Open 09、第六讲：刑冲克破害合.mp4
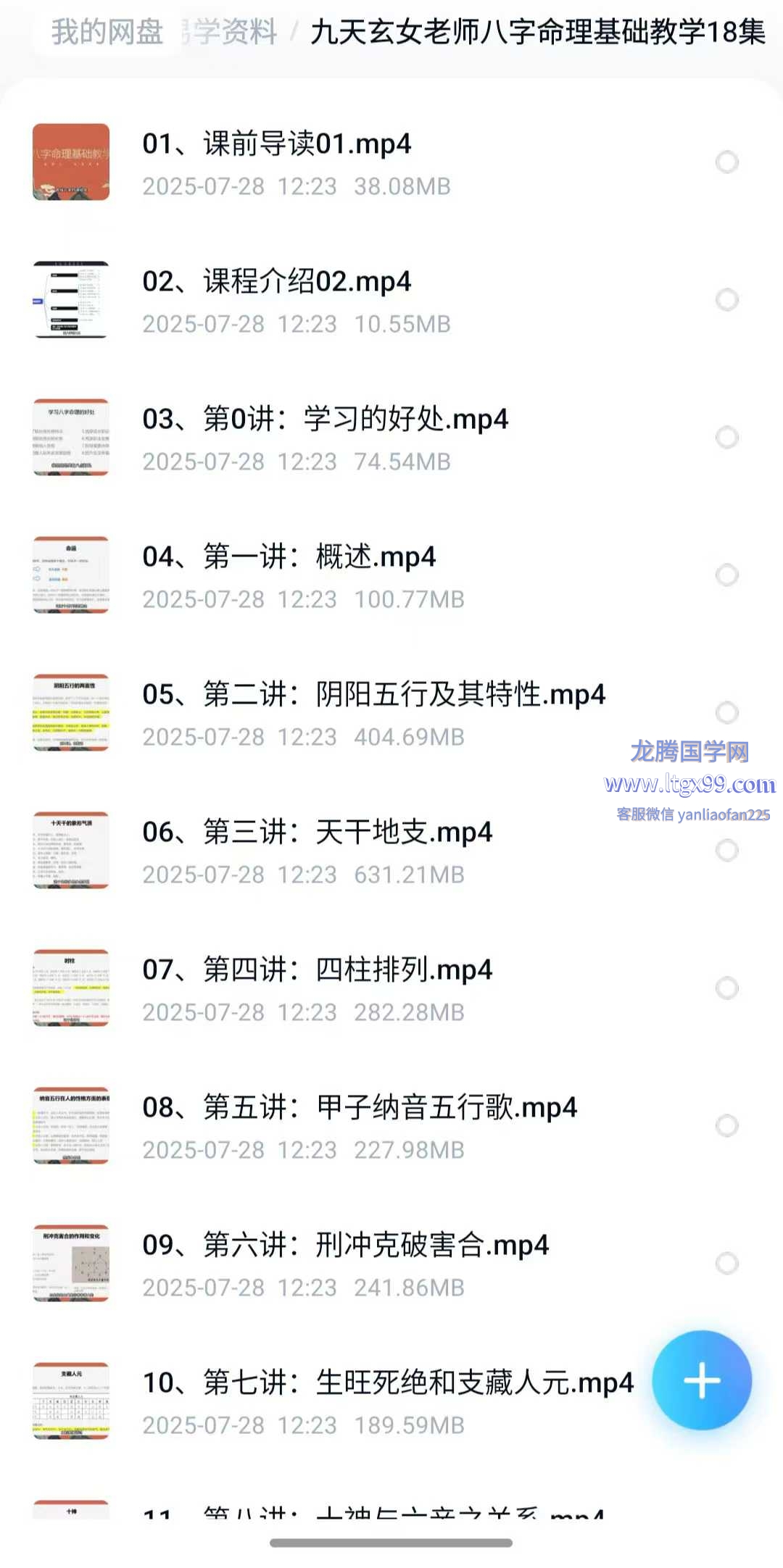The width and height of the screenshot is (783, 1568). [345, 1246]
